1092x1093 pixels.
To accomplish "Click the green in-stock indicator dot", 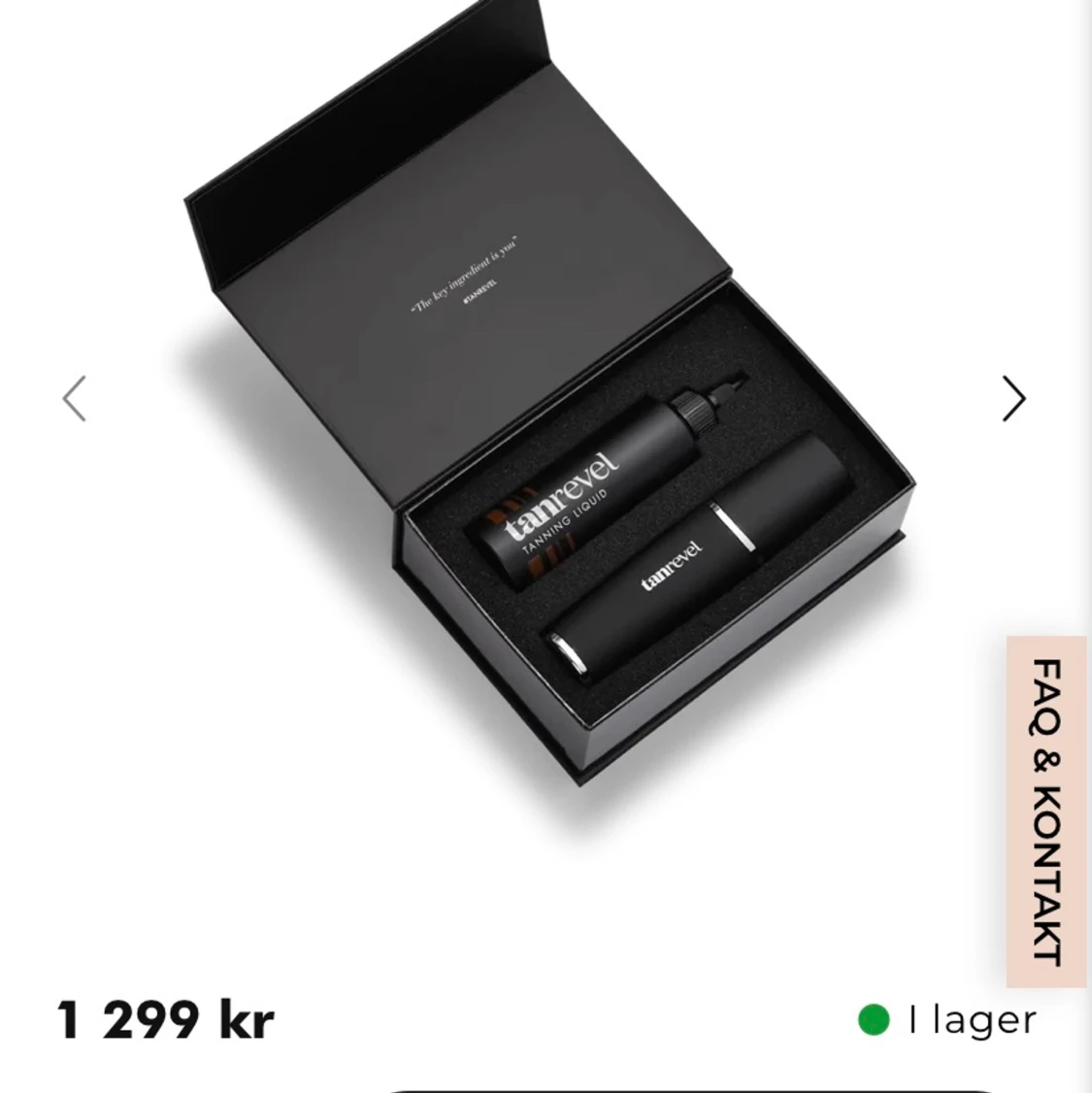I will click(x=873, y=1021).
